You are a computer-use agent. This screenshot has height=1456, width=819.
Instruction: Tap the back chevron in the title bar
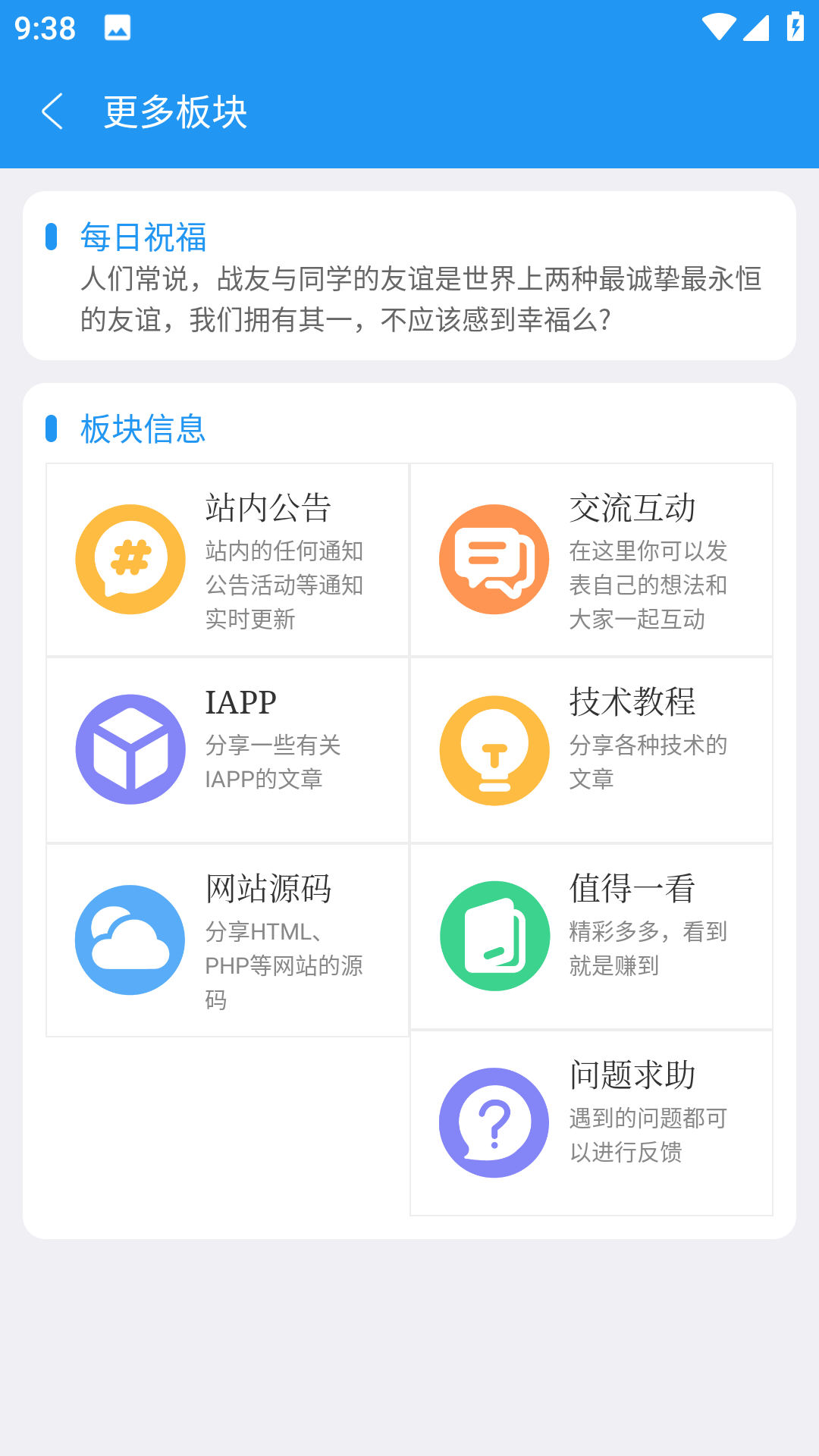[x=52, y=112]
